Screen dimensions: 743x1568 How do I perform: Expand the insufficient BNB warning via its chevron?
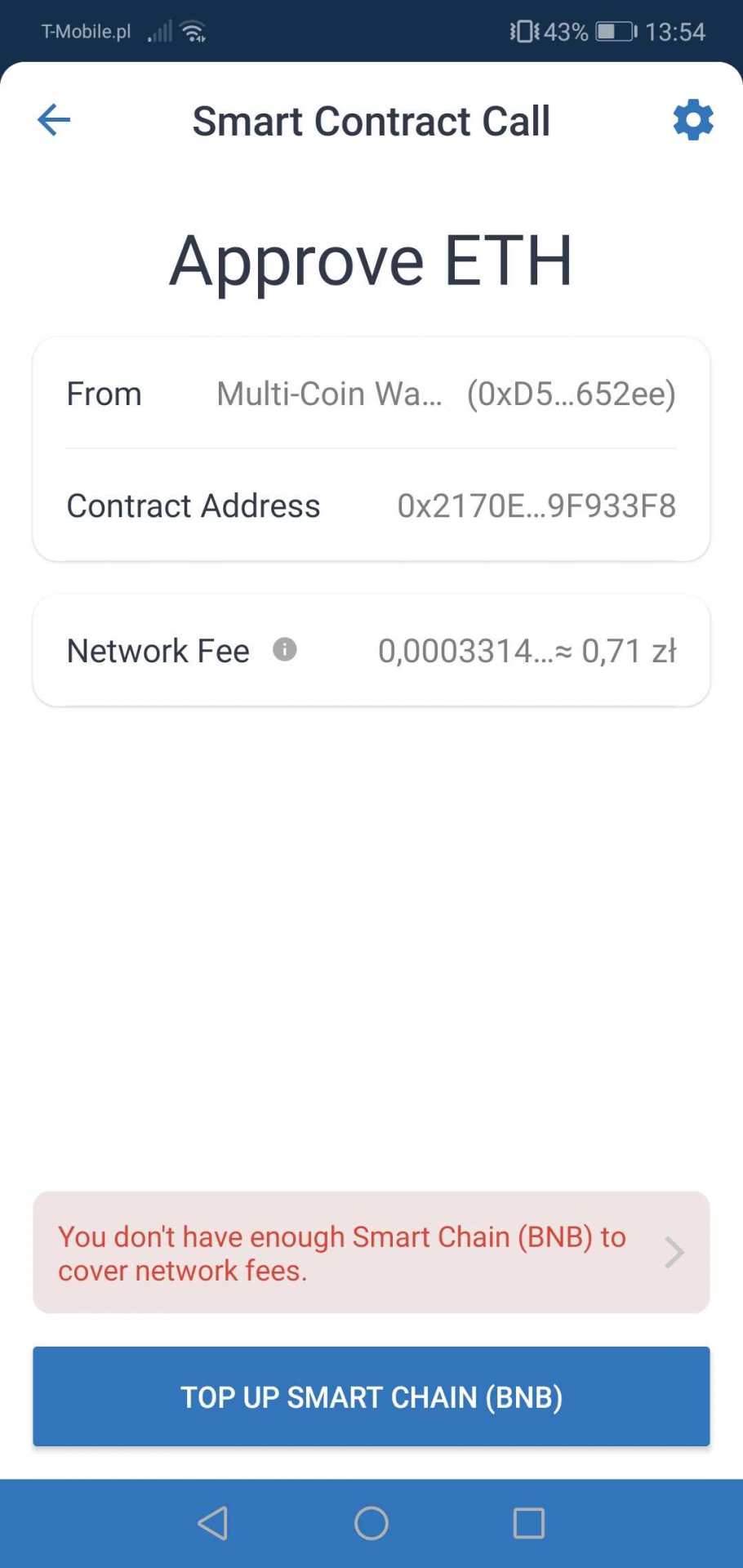click(x=673, y=1252)
